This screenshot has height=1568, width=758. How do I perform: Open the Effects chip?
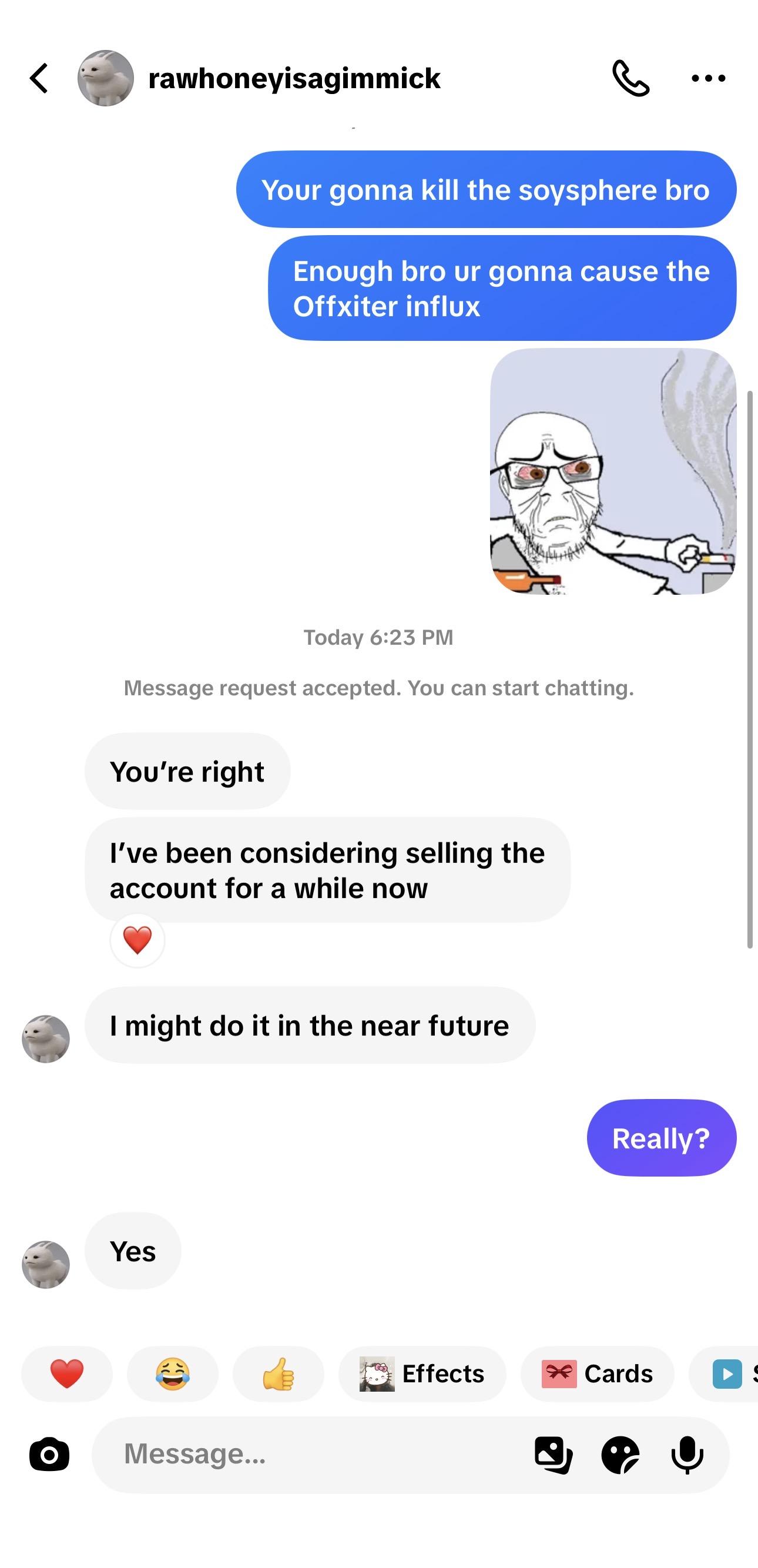pos(422,1374)
